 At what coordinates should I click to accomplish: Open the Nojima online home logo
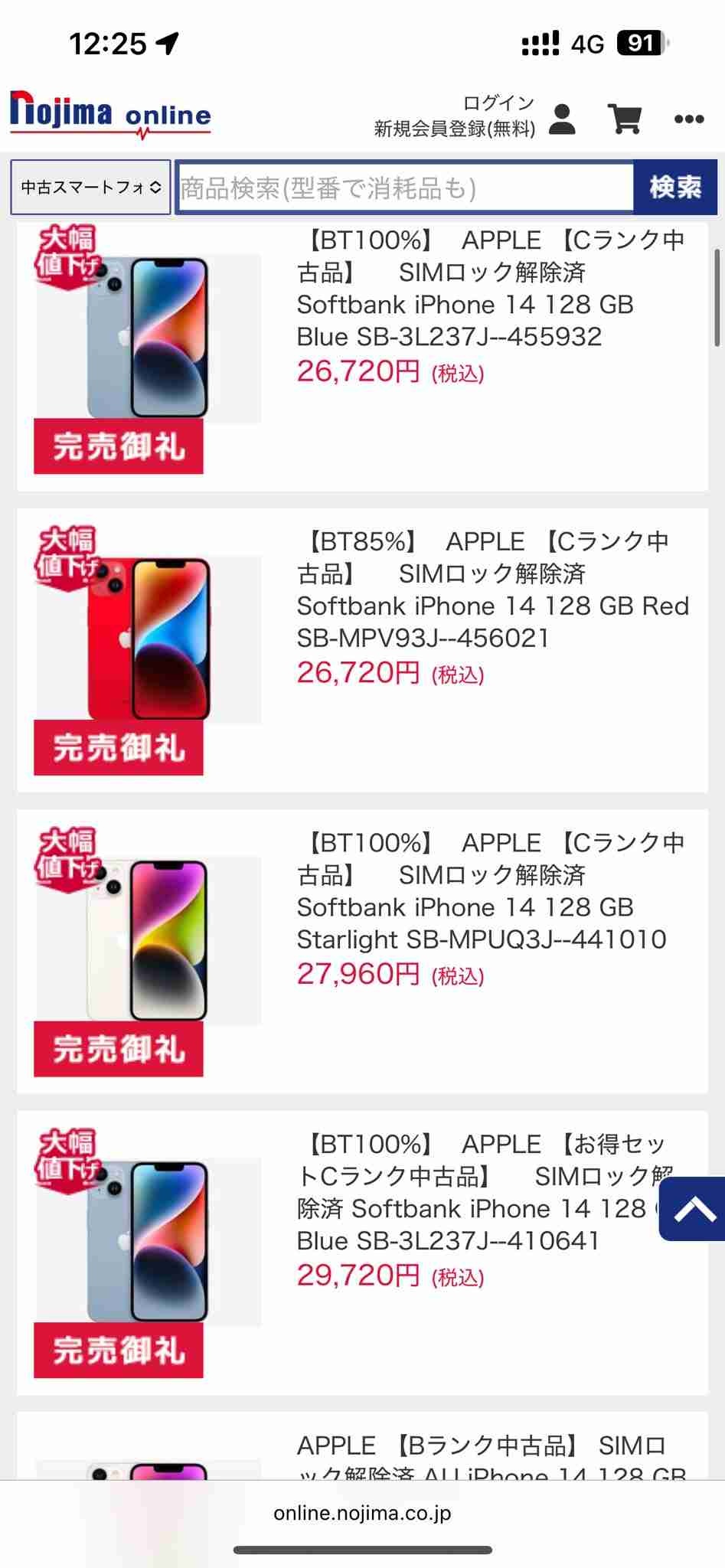click(110, 116)
